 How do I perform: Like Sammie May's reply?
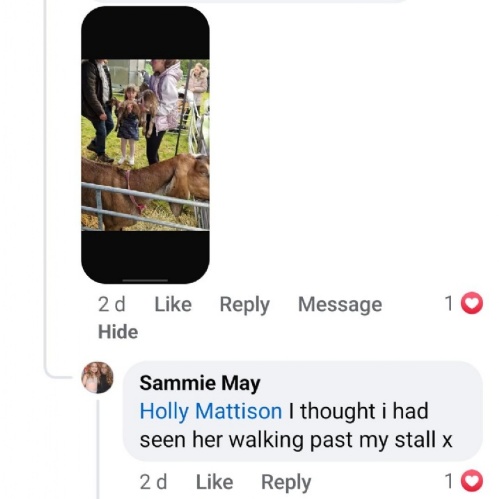pos(214,482)
